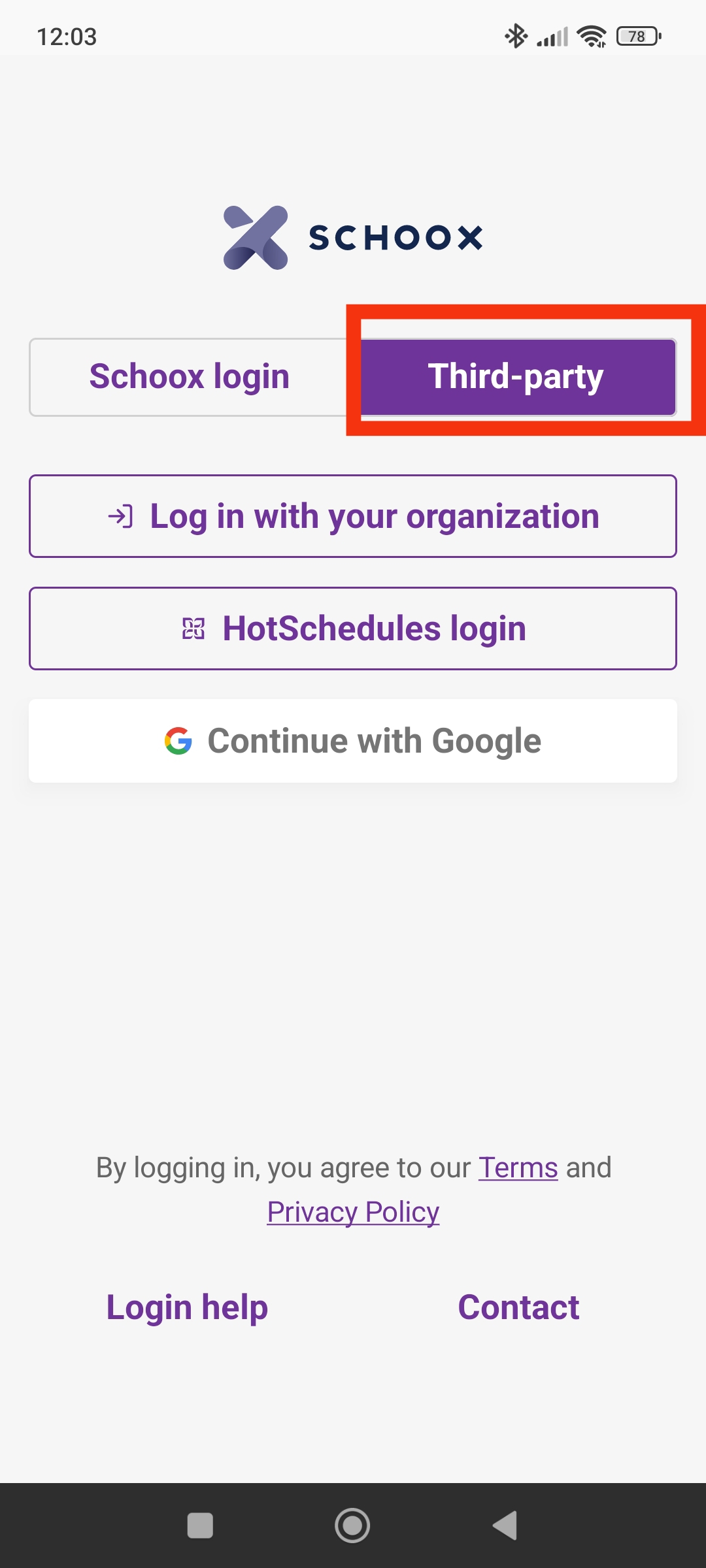Go back using the system back button
The height and width of the screenshot is (1568, 706).
point(505,1526)
